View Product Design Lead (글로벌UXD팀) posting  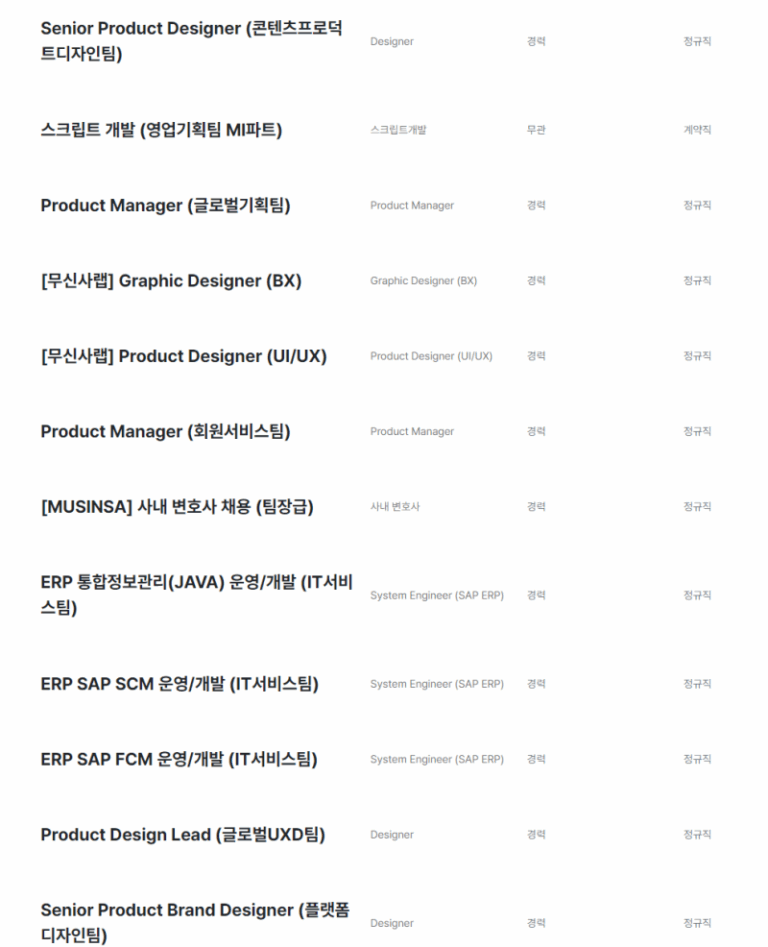[x=183, y=835]
